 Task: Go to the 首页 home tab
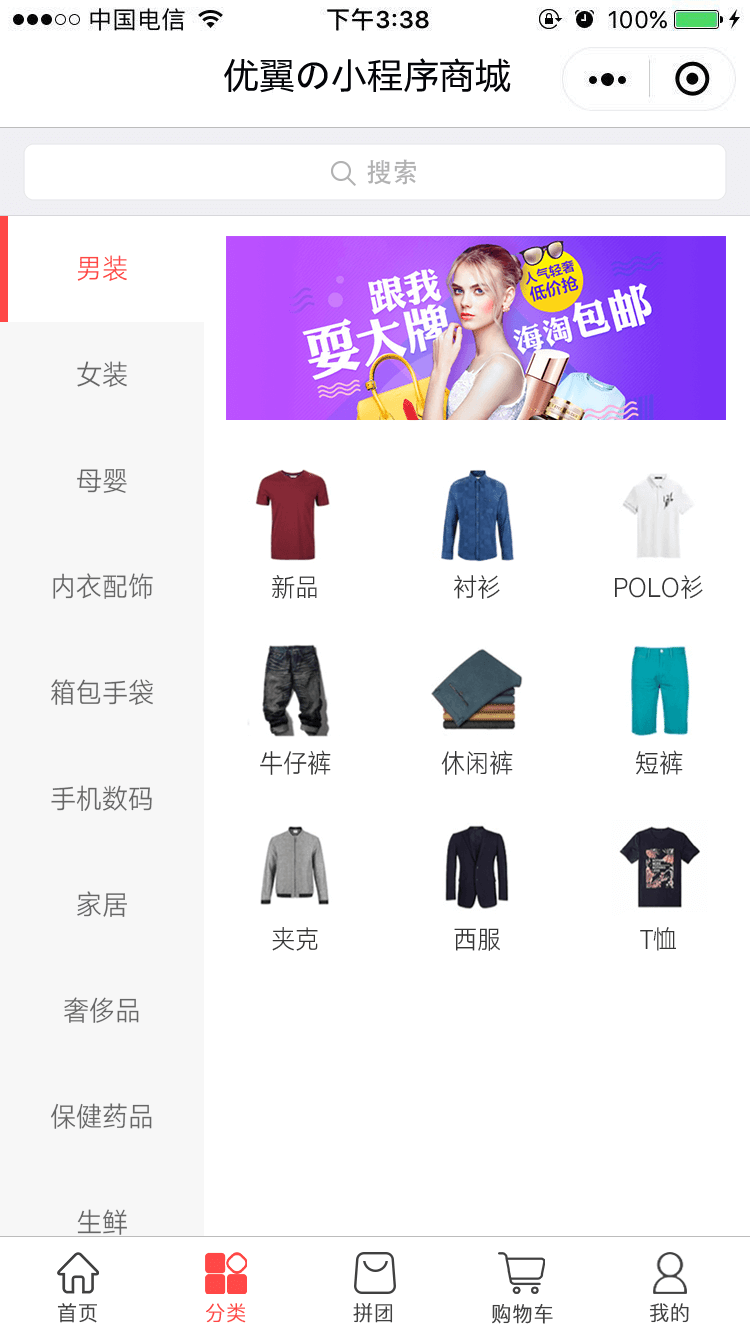[x=78, y=1287]
